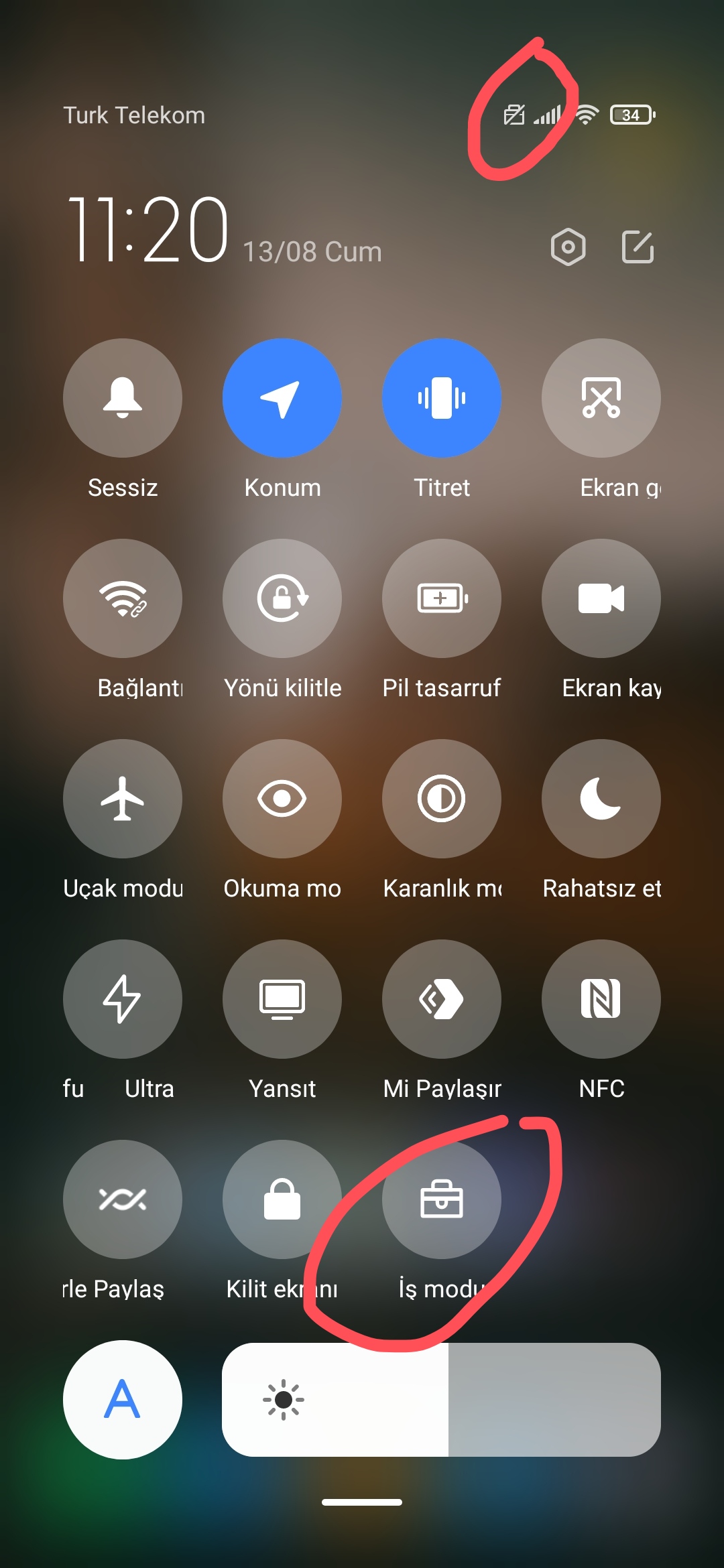Take a screenshot with the Ekran görüntüsü tile
Screen dimensions: 724x1568
[x=601, y=398]
